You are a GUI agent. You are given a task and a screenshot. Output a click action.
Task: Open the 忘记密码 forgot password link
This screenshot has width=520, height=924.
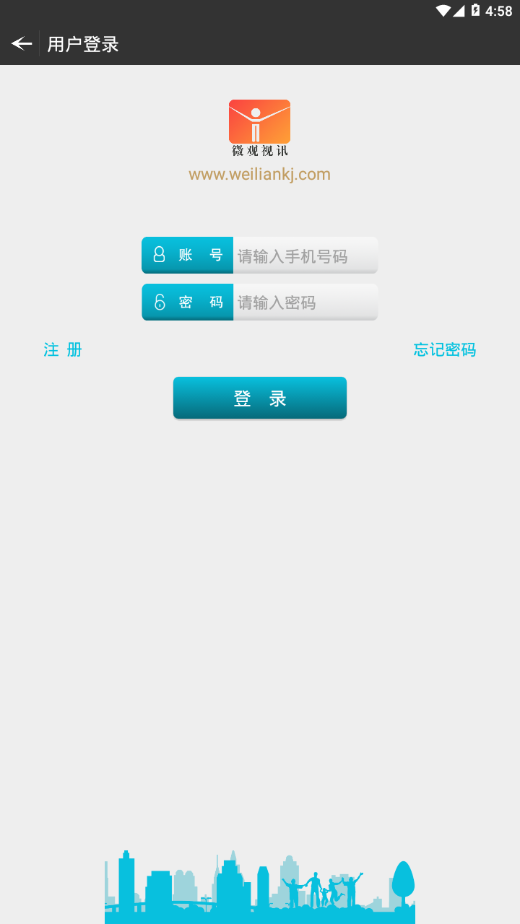pos(445,350)
